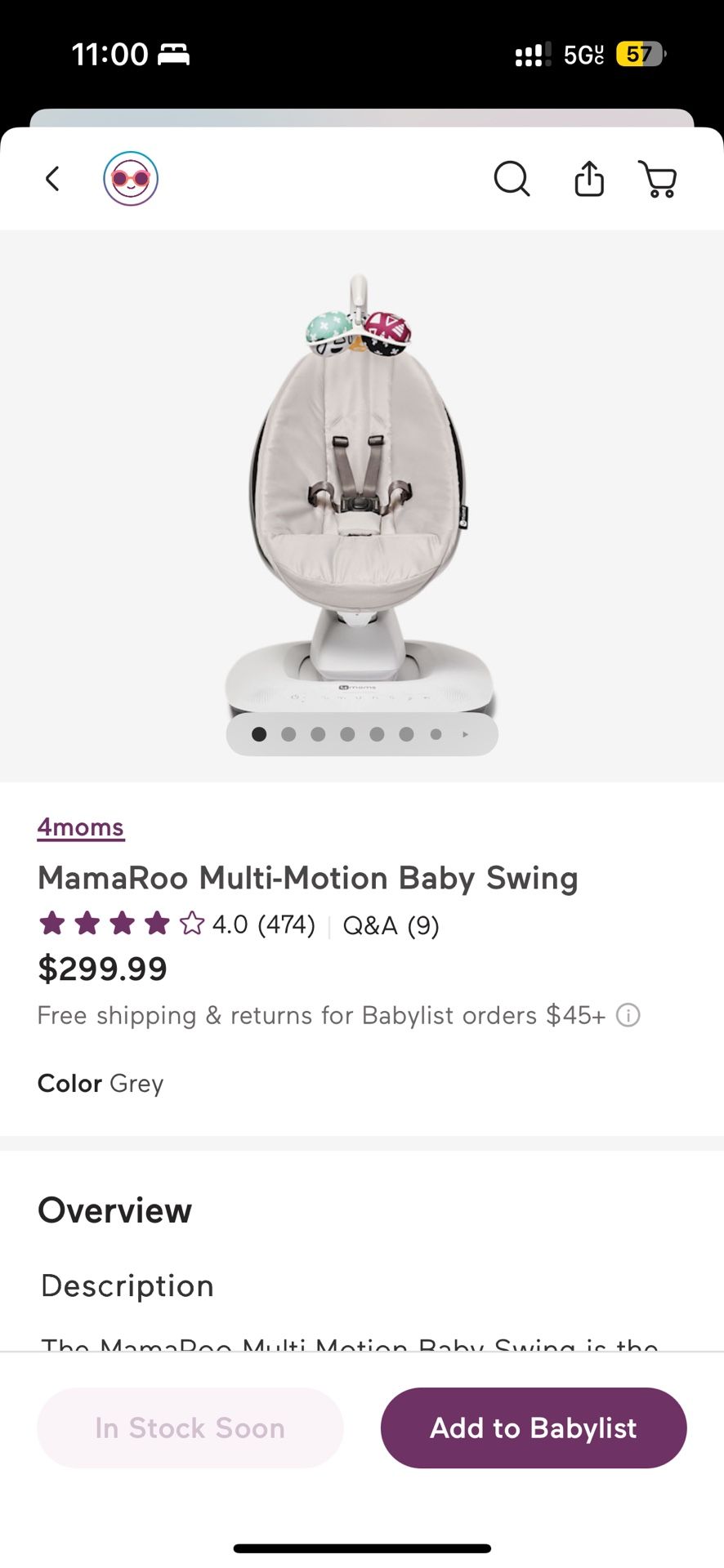Open the shopping cart
The width and height of the screenshot is (724, 1568).
(x=657, y=179)
